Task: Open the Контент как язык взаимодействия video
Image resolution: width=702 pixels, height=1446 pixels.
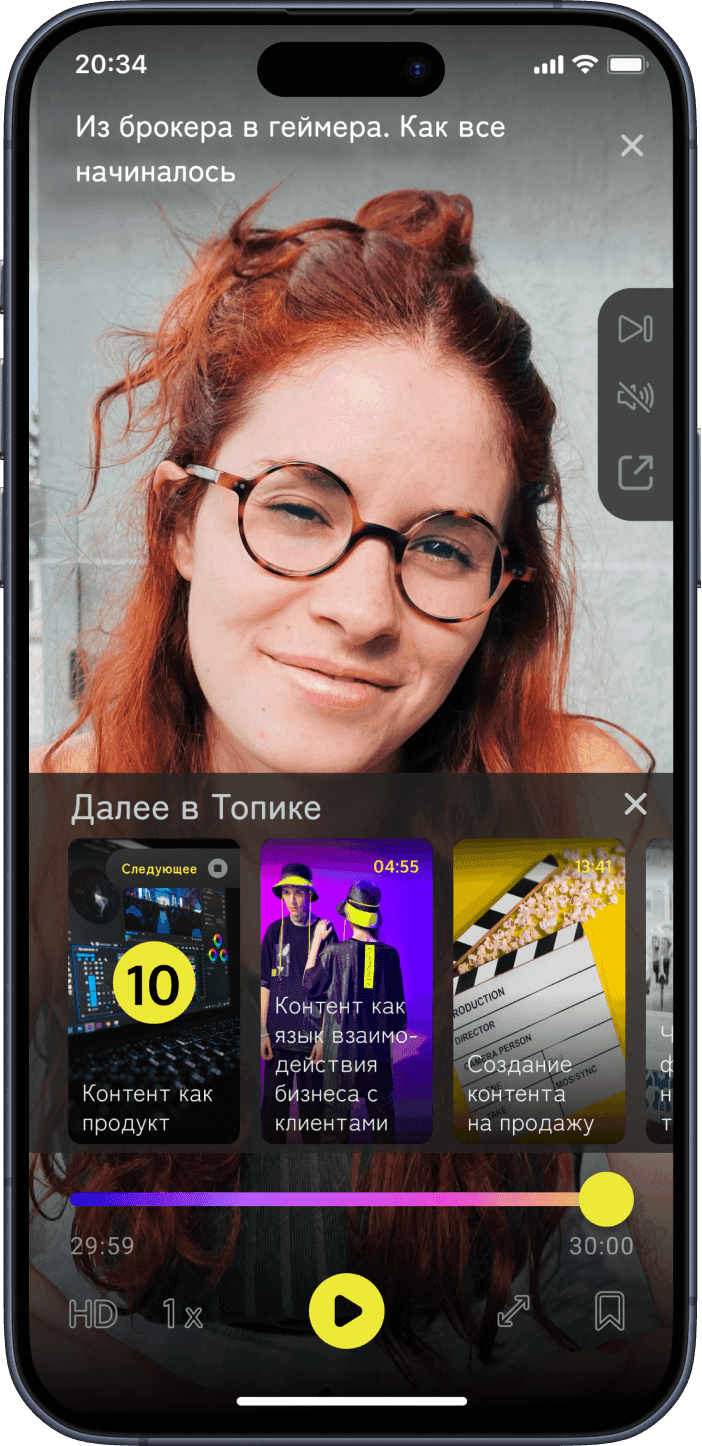Action: tap(347, 1040)
